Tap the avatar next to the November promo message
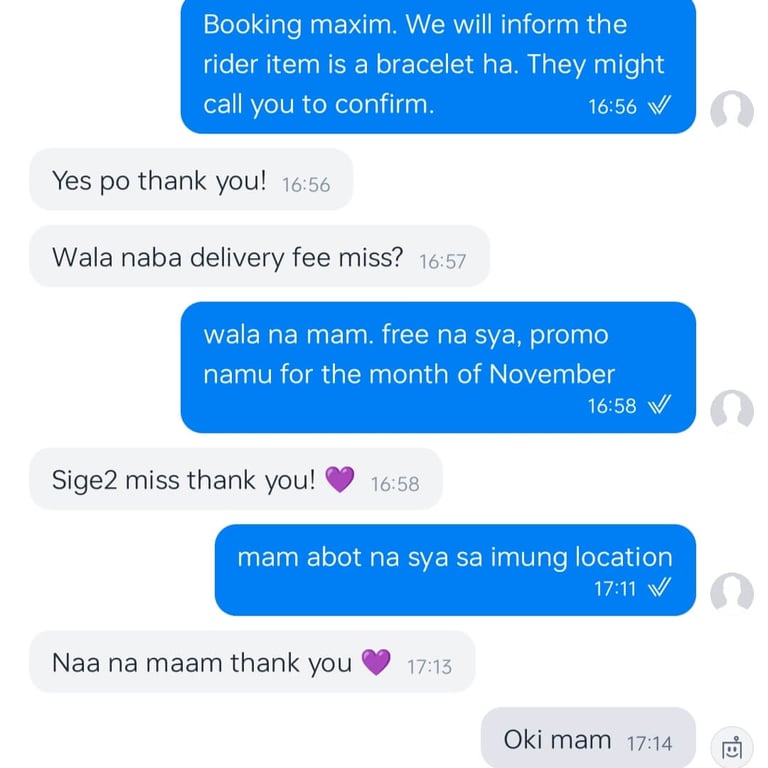Image resolution: width=768 pixels, height=768 pixels. pyautogui.click(x=731, y=410)
